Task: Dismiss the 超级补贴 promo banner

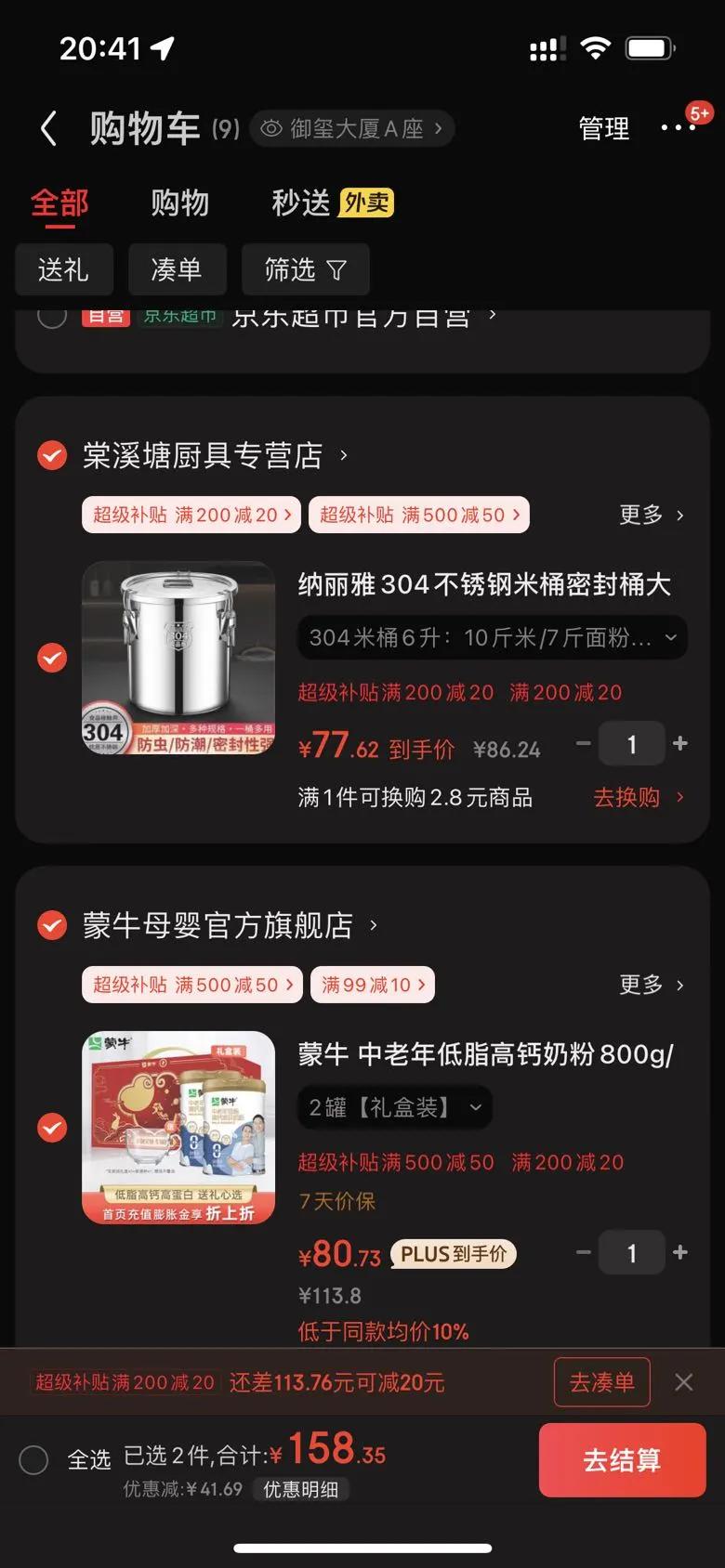Action: pyautogui.click(x=684, y=1382)
